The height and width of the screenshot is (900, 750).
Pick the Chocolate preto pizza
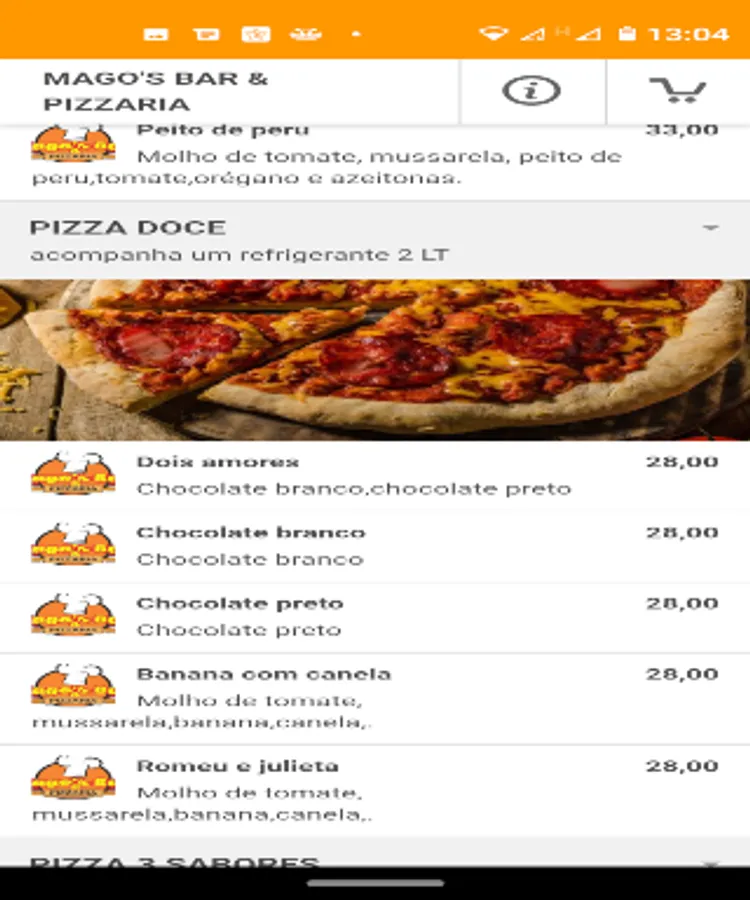(x=375, y=617)
